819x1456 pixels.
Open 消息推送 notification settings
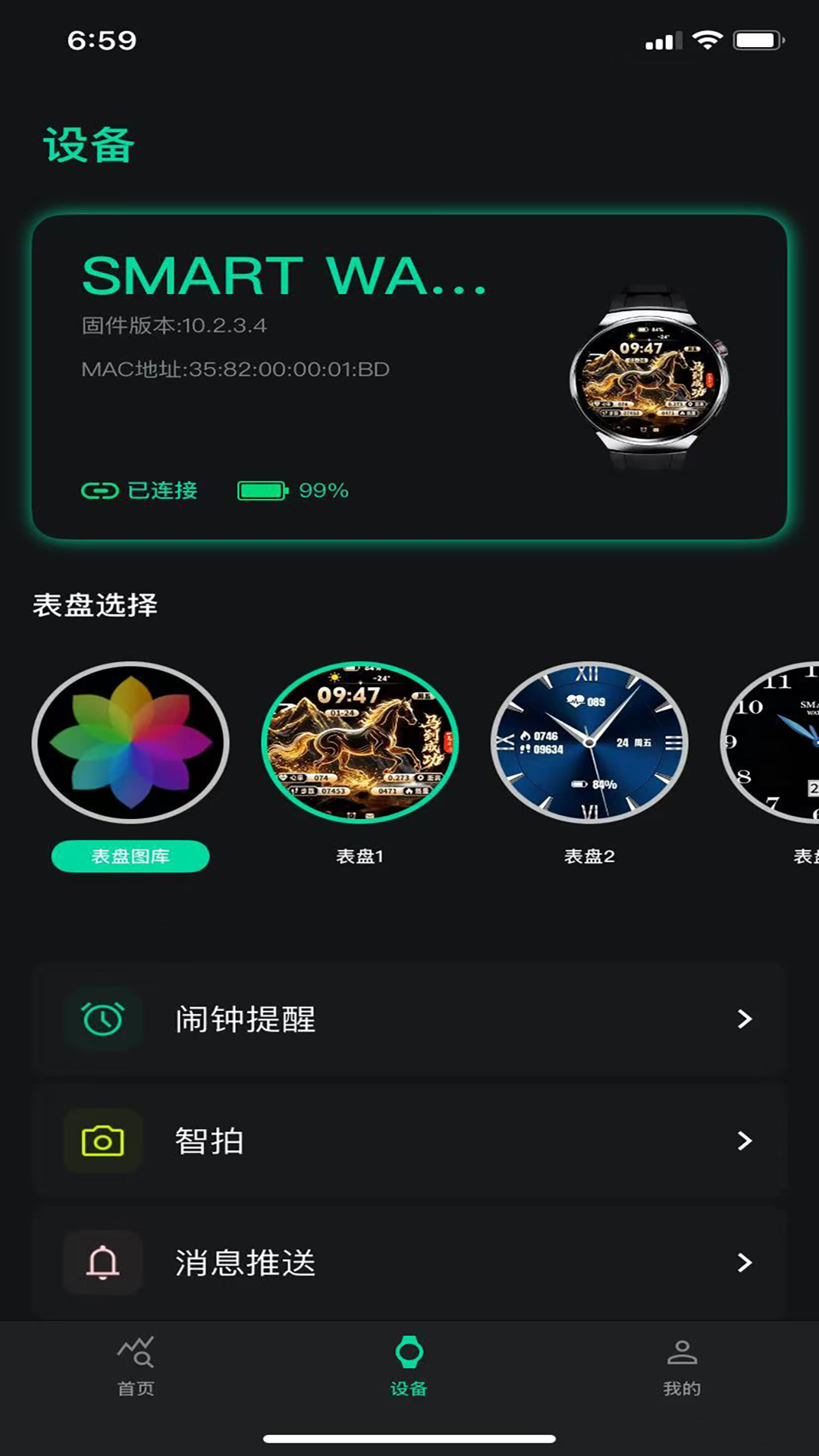(409, 1263)
